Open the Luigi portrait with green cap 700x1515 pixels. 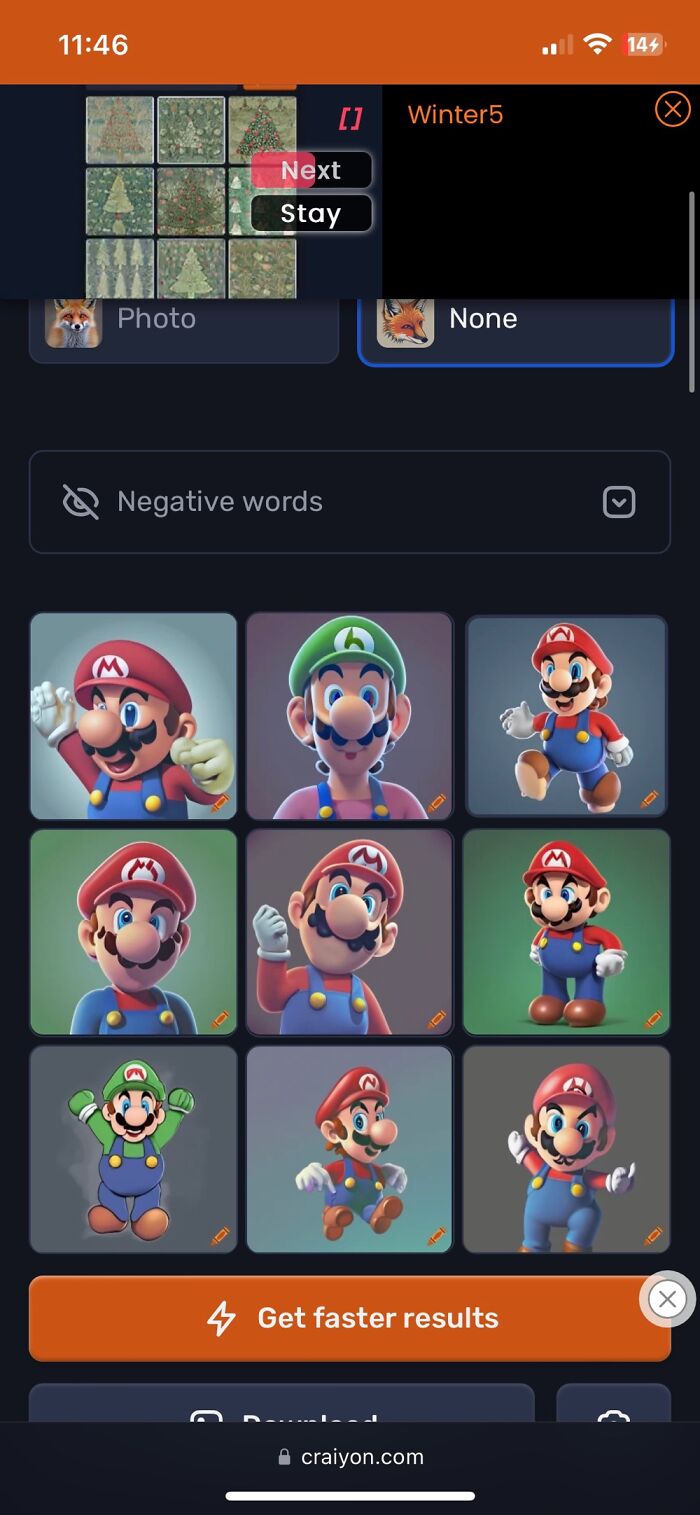click(x=349, y=716)
